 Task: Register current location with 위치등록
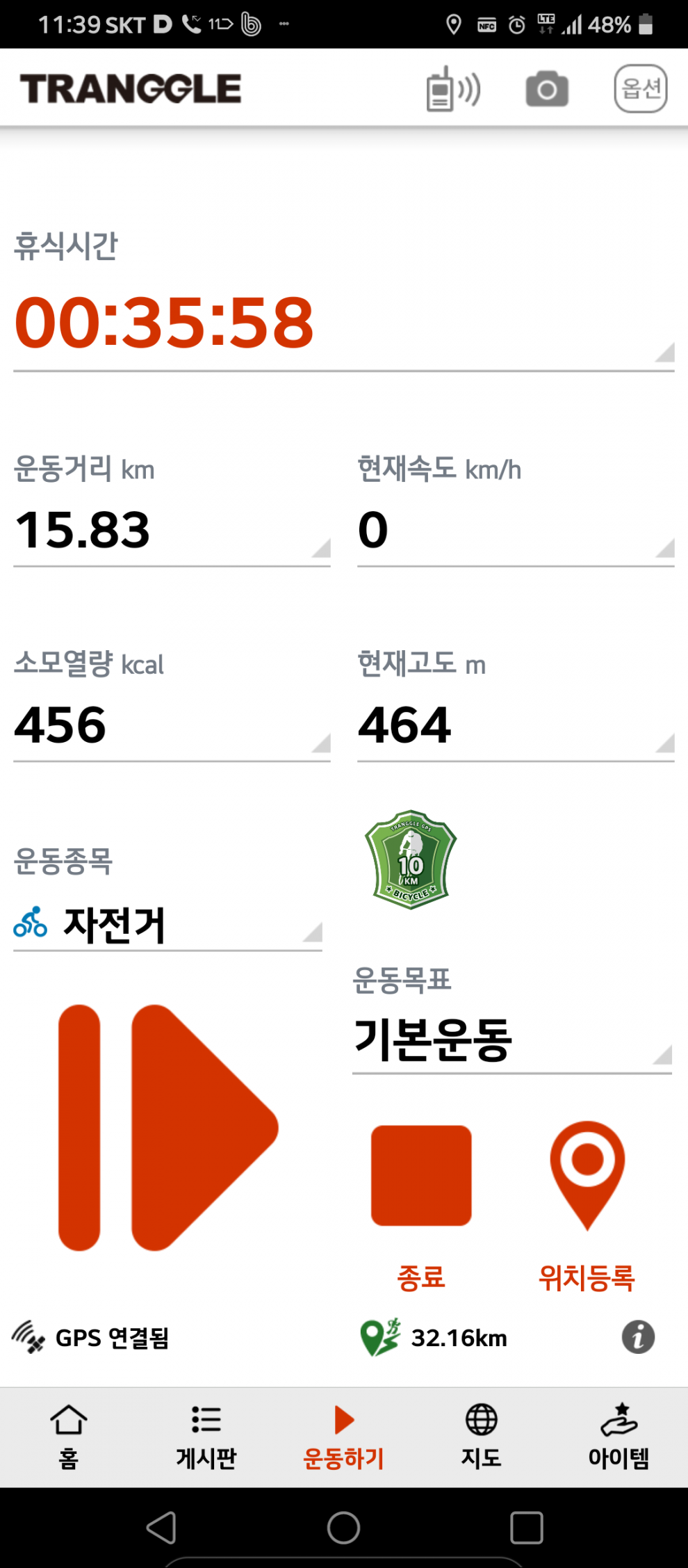point(587,1176)
